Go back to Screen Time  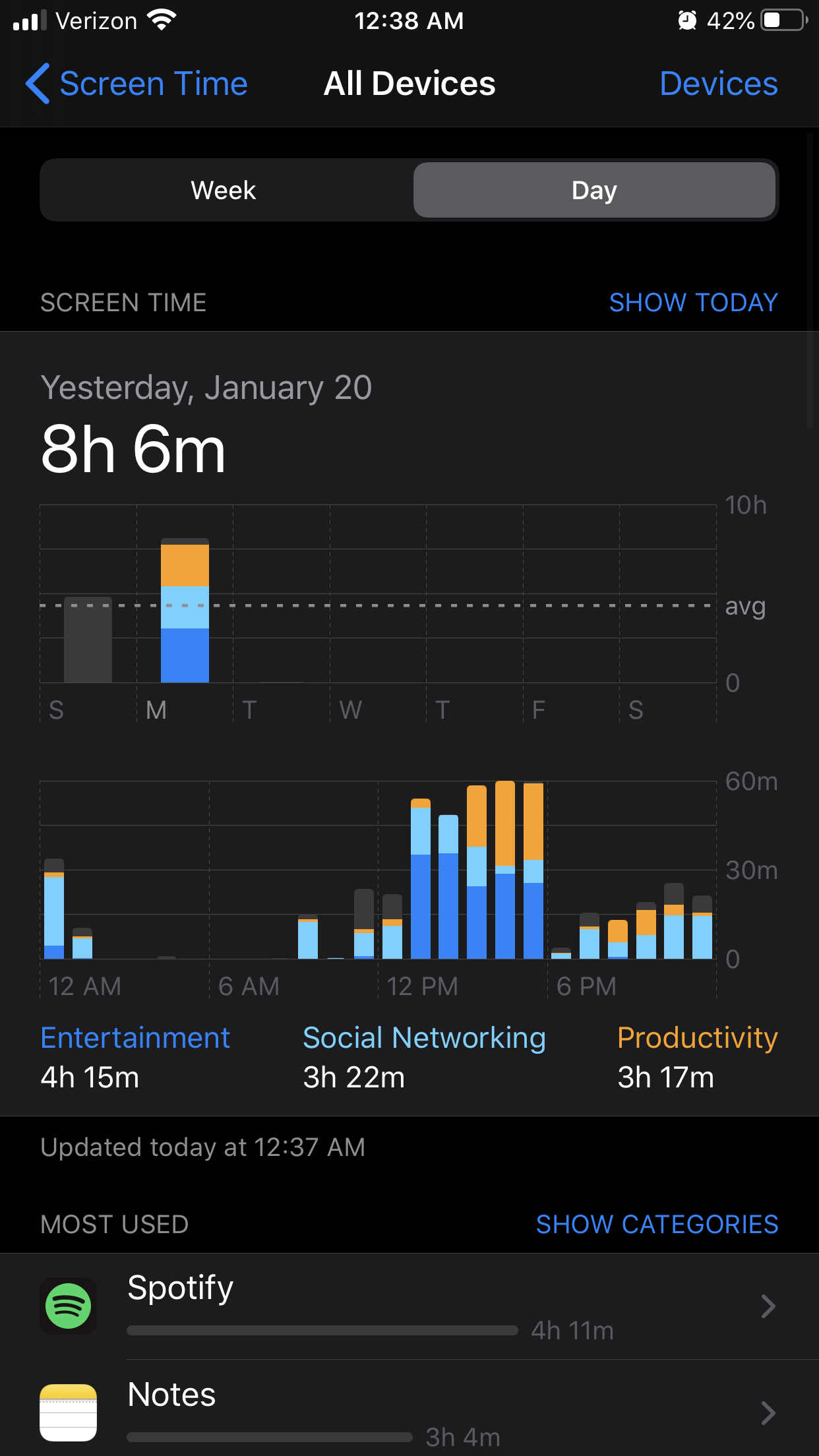(136, 84)
